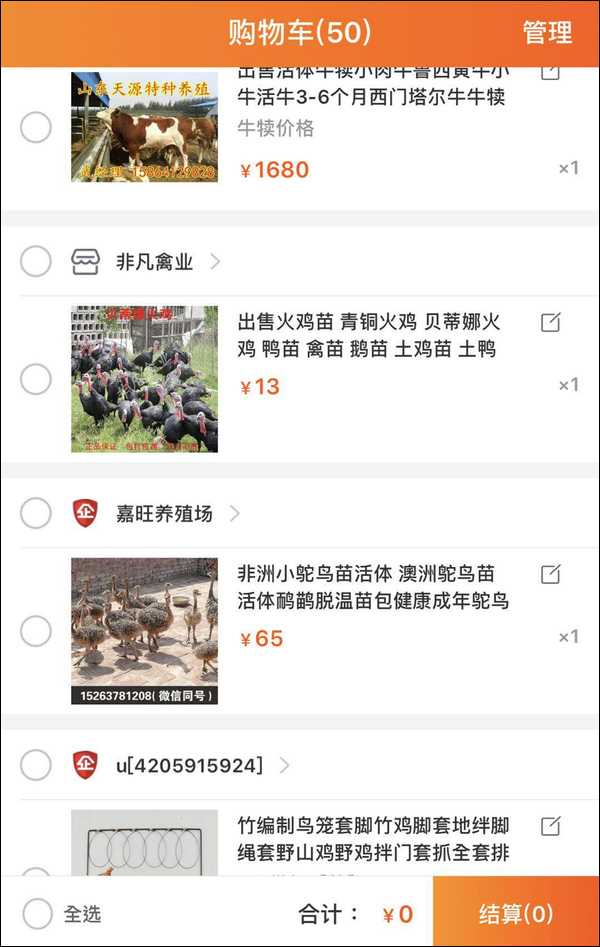The image size is (600, 947).
Task: Edit the ¥1680 calf item
Action: pos(550,72)
